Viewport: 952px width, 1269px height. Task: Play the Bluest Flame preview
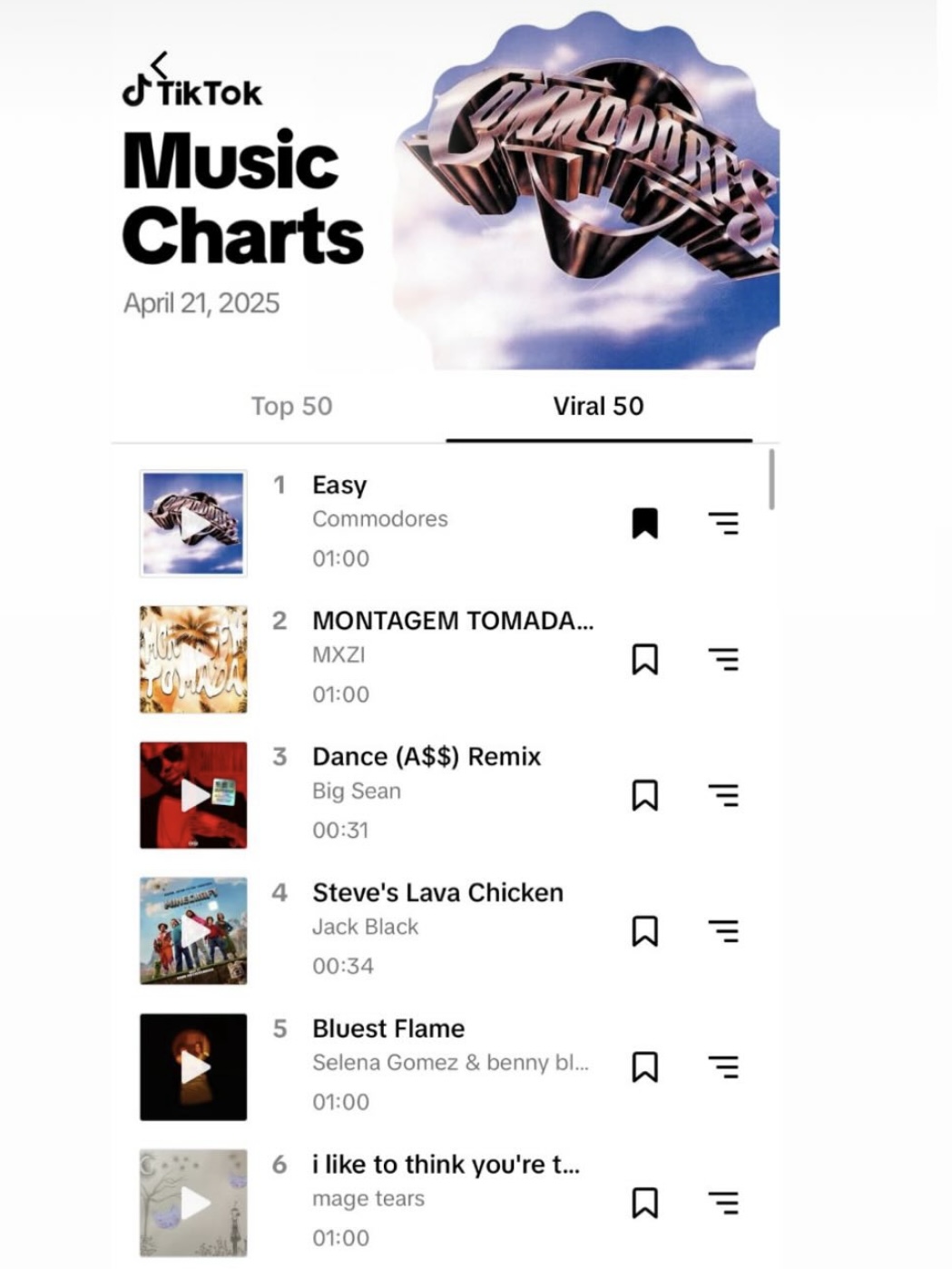pyautogui.click(x=193, y=1067)
